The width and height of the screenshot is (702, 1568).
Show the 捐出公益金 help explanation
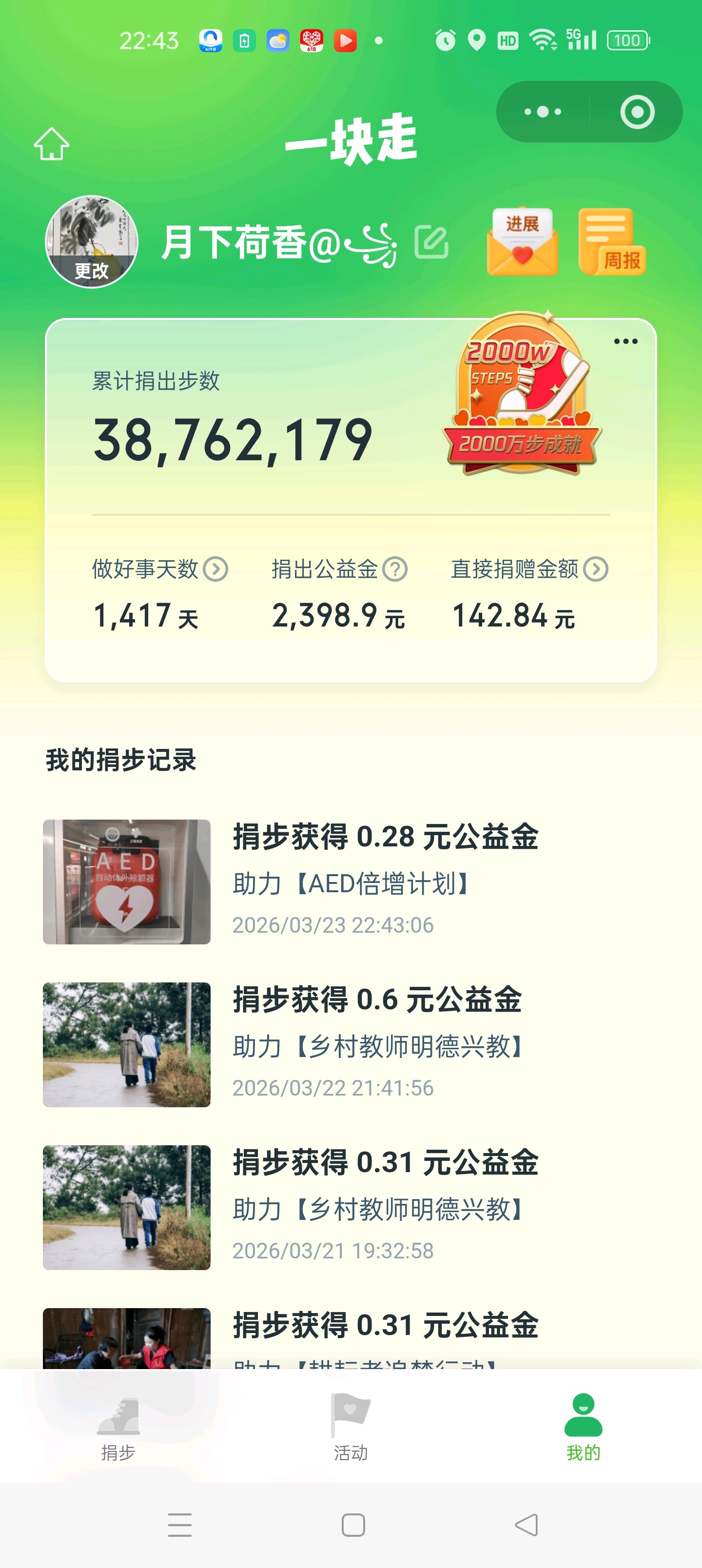coord(395,570)
